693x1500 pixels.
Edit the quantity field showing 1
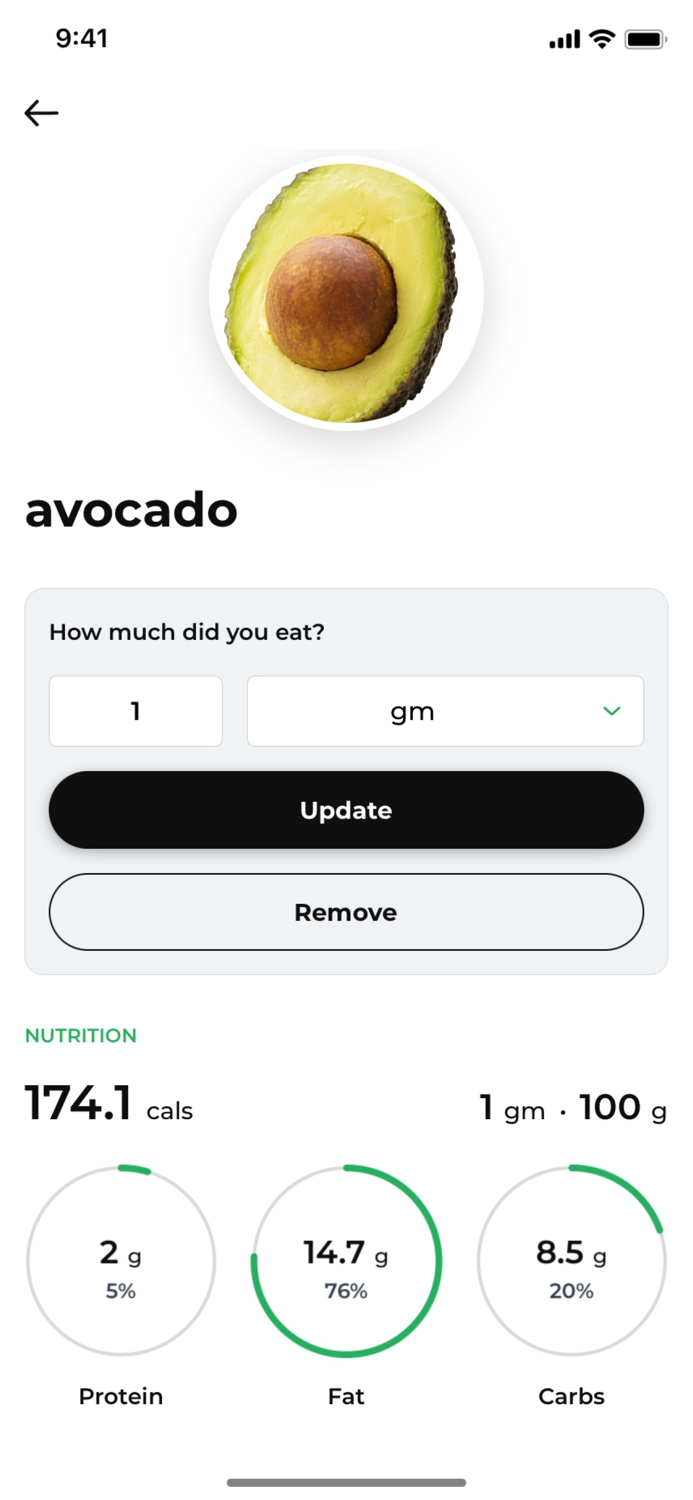135,711
